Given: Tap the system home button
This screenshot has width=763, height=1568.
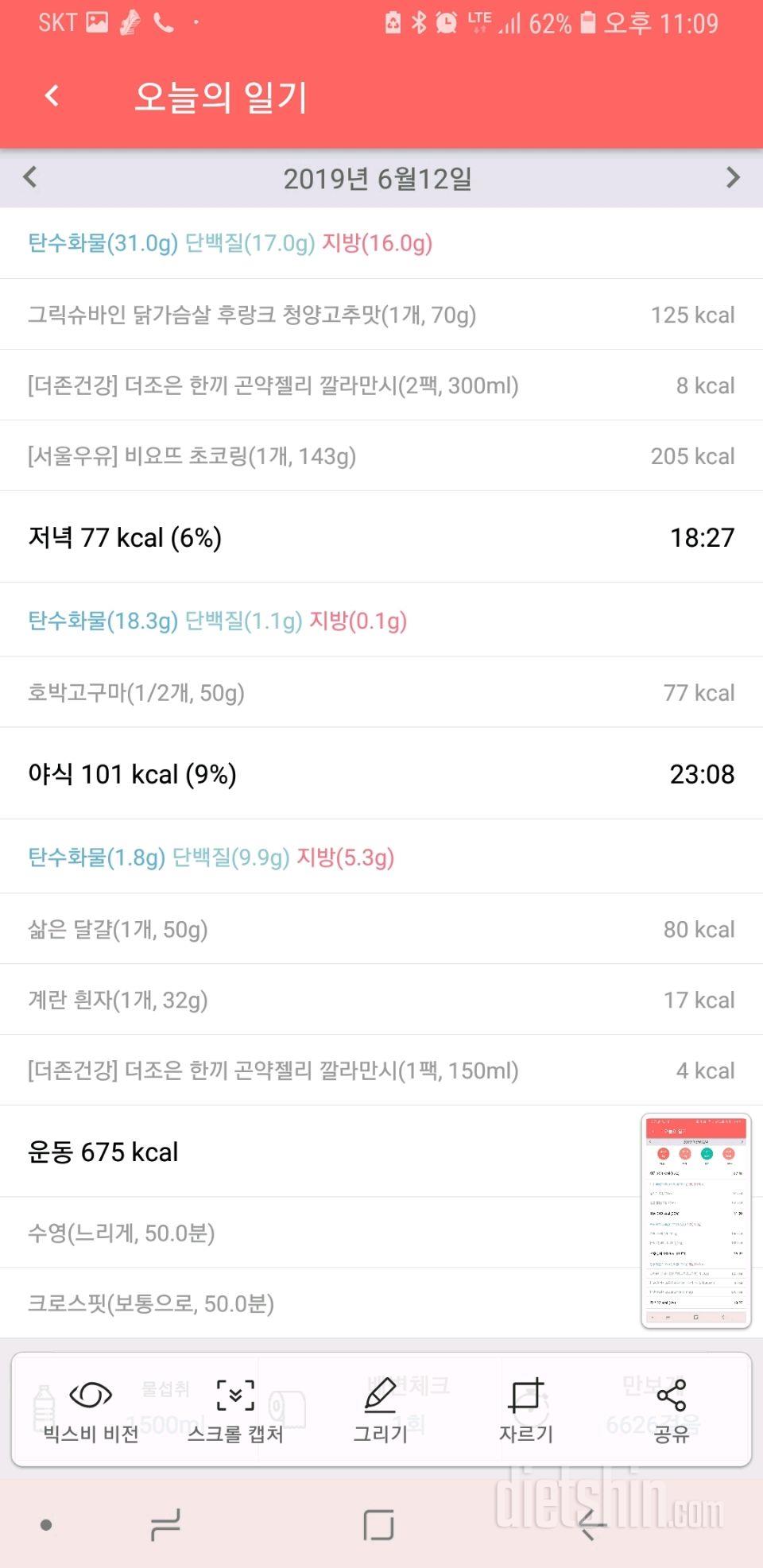Looking at the screenshot, I should (378, 1524).
